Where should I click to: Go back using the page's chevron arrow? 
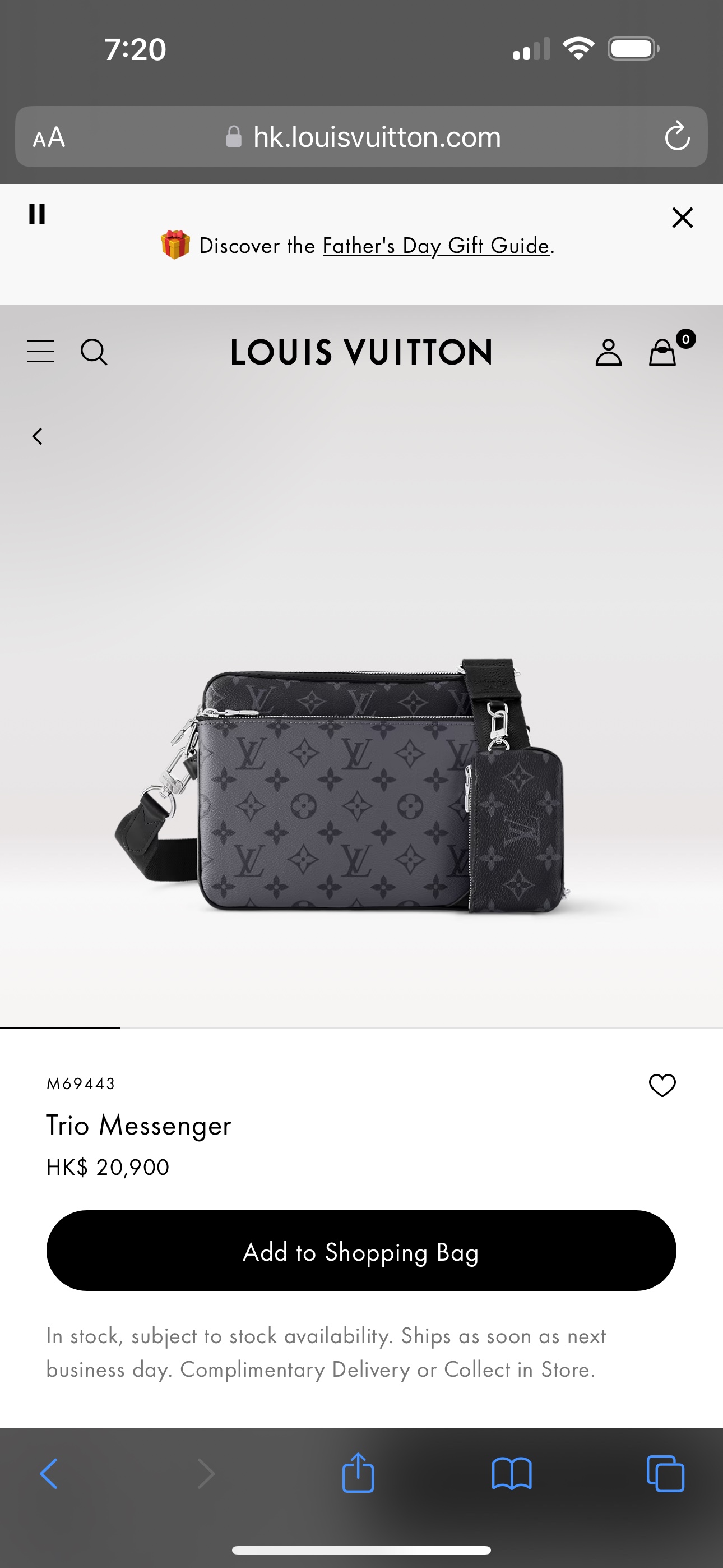coord(38,436)
